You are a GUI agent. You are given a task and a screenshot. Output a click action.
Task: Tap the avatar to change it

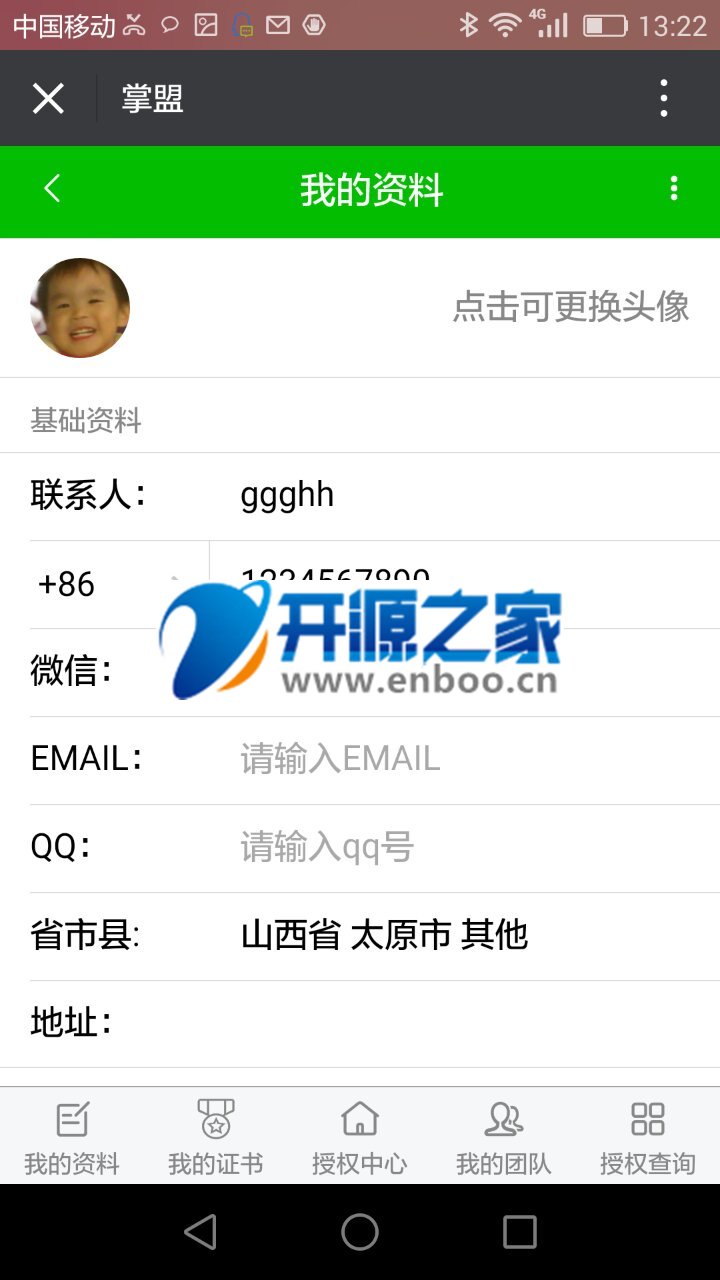80,308
